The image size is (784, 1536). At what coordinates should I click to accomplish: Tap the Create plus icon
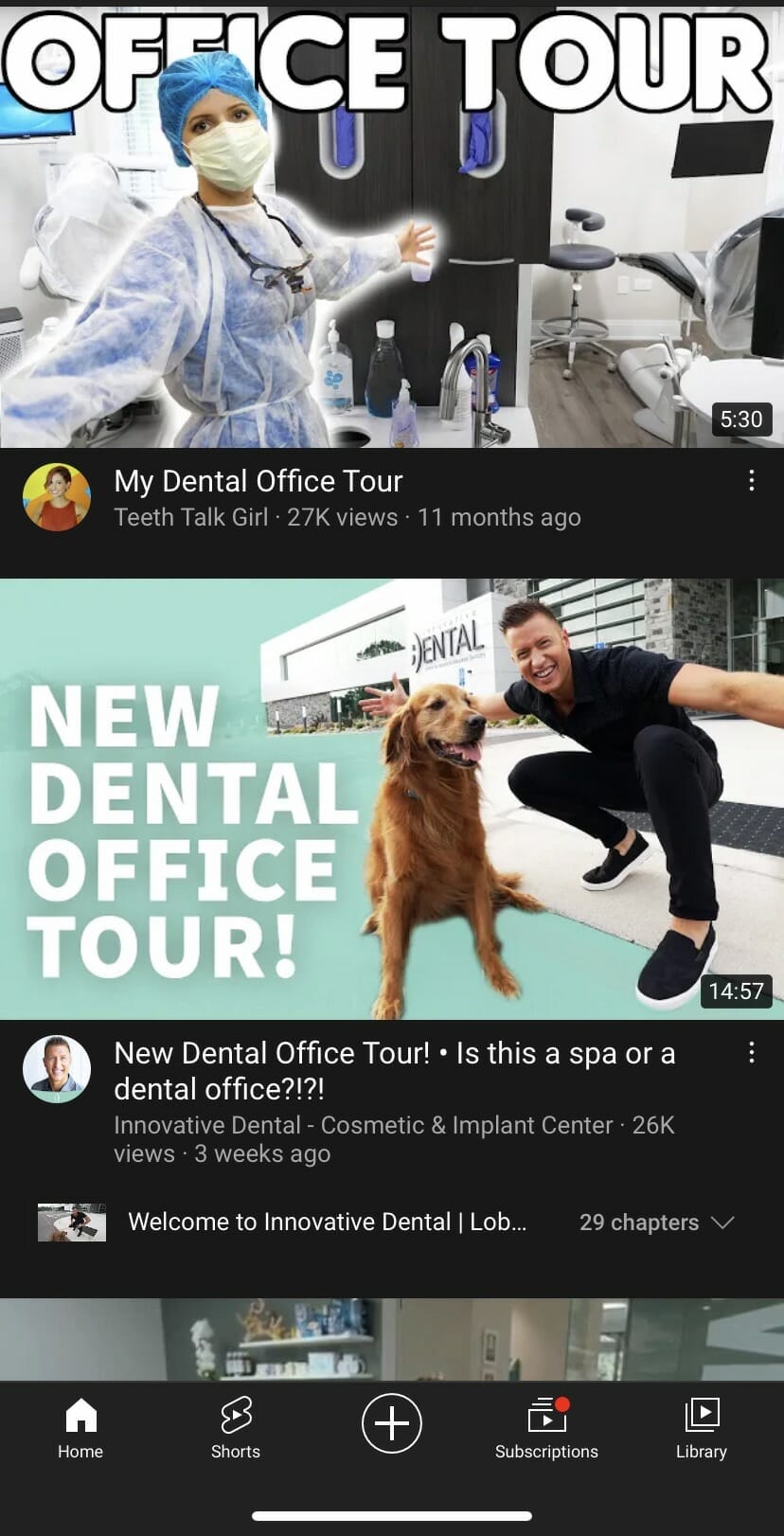(x=391, y=1423)
